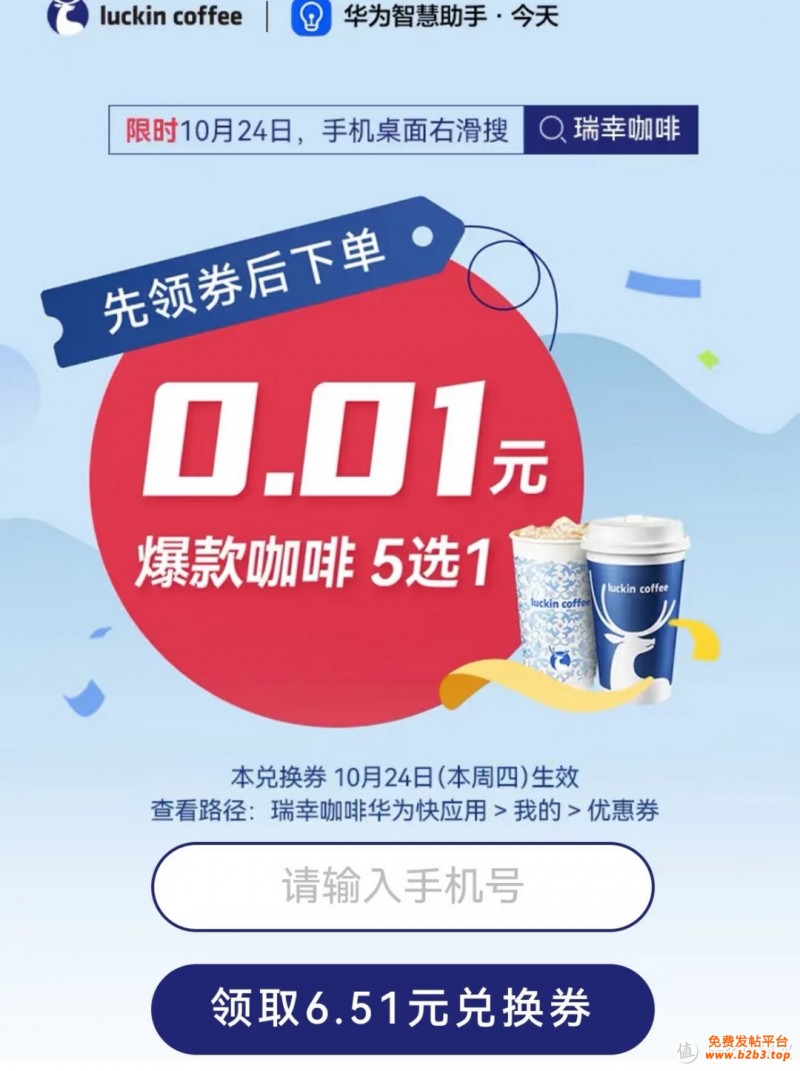800x1071 pixels.
Task: Tap the 请输入手机号 phone number field
Action: [402, 886]
